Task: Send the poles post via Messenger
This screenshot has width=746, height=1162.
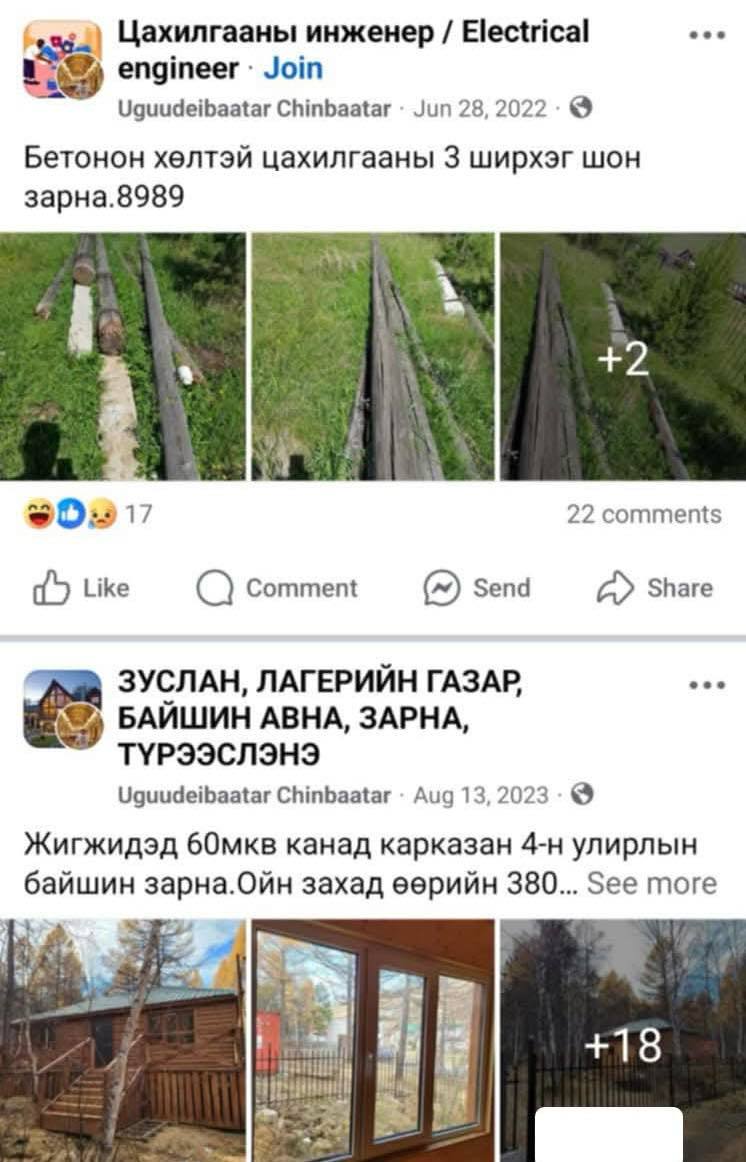Action: (x=477, y=589)
